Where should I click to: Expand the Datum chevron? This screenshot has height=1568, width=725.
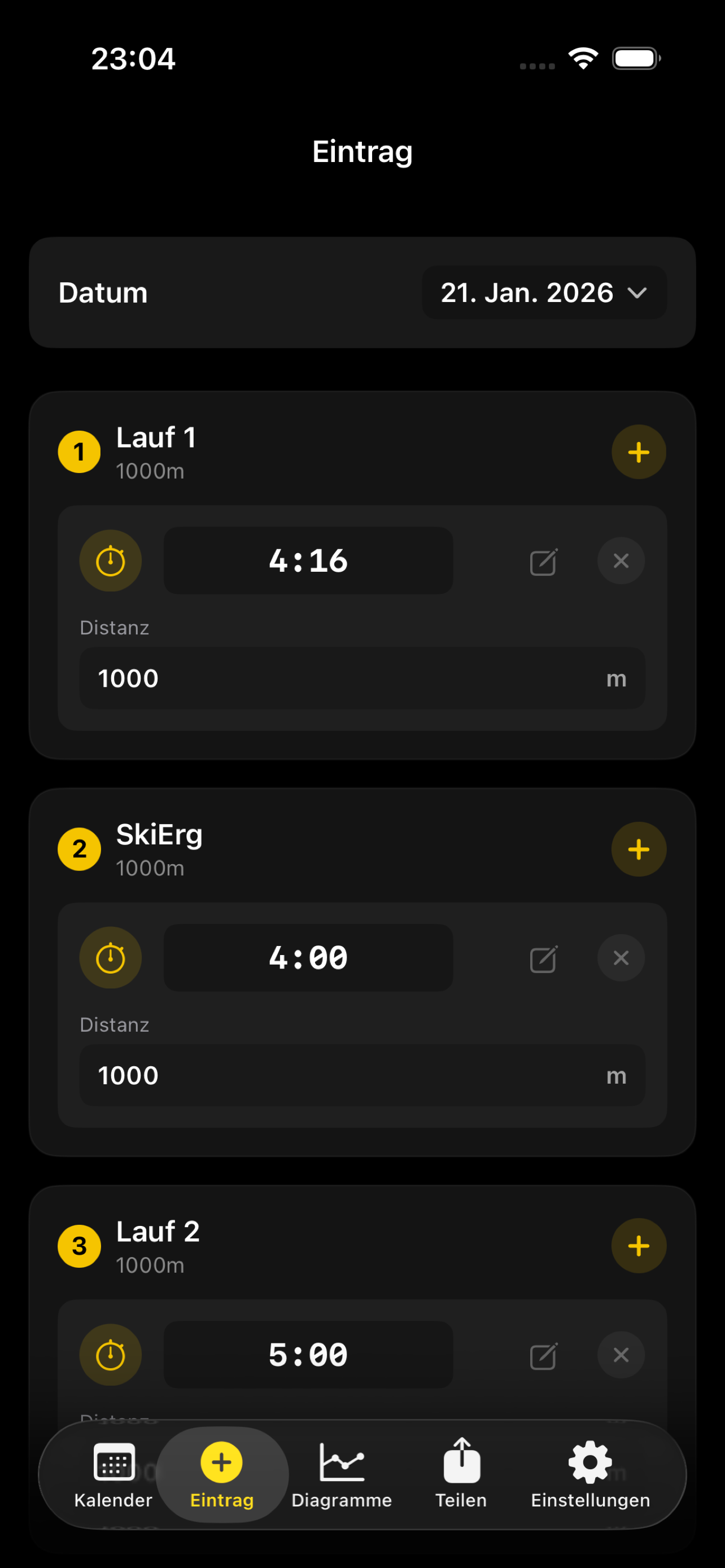pyautogui.click(x=639, y=293)
